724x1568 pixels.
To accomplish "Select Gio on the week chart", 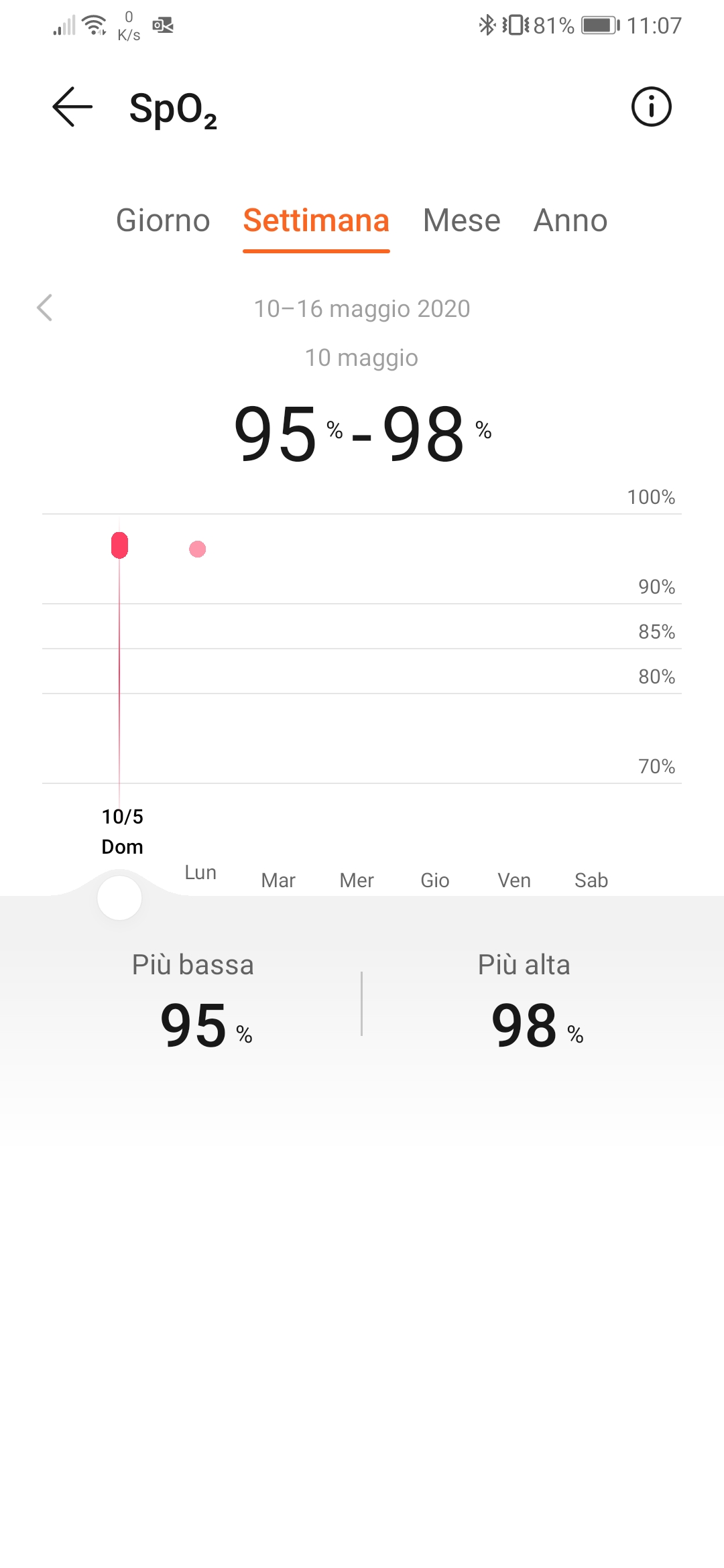I will click(x=434, y=880).
